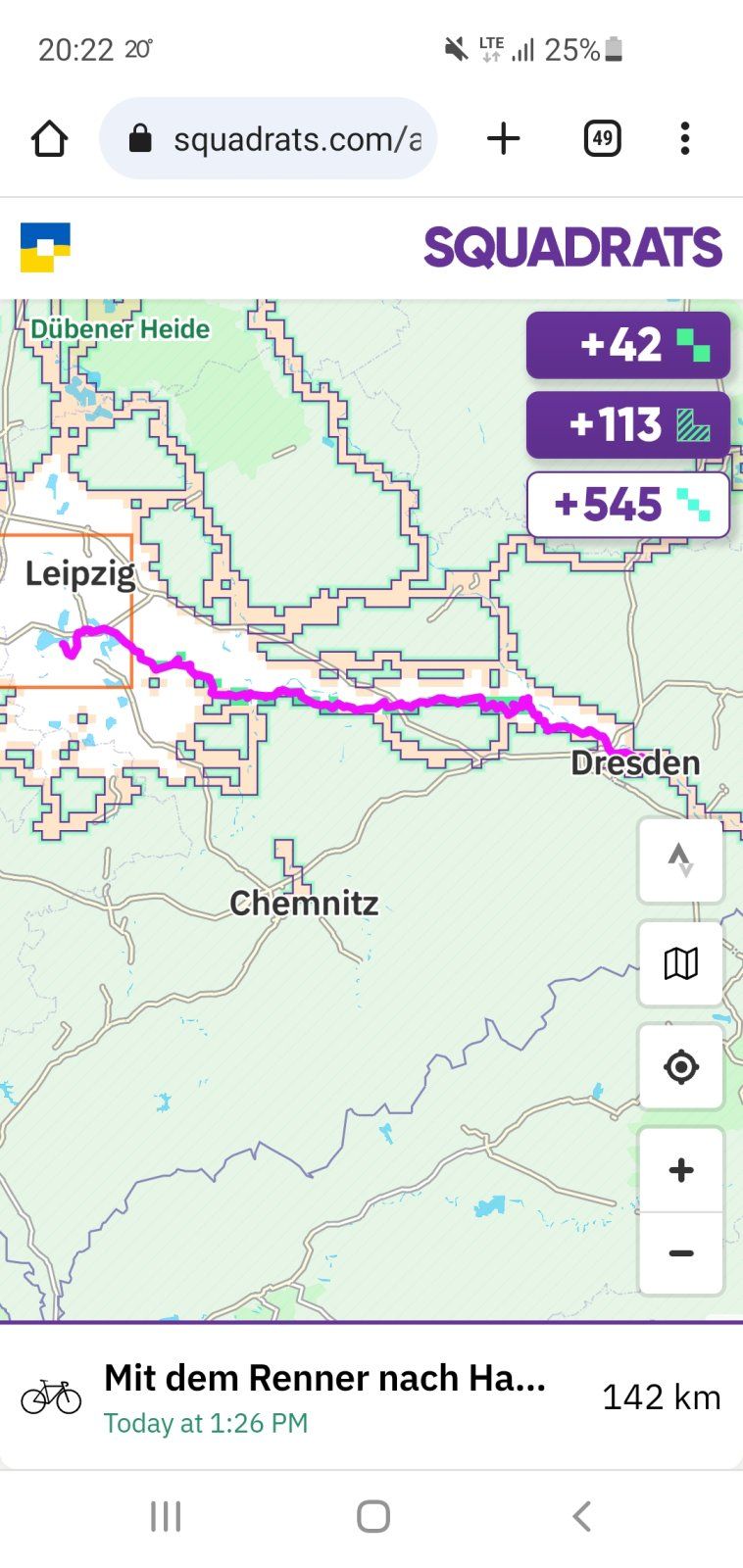Viewport: 743px width, 1568px height.
Task: Open the browser overflow menu
Action: [x=685, y=139]
